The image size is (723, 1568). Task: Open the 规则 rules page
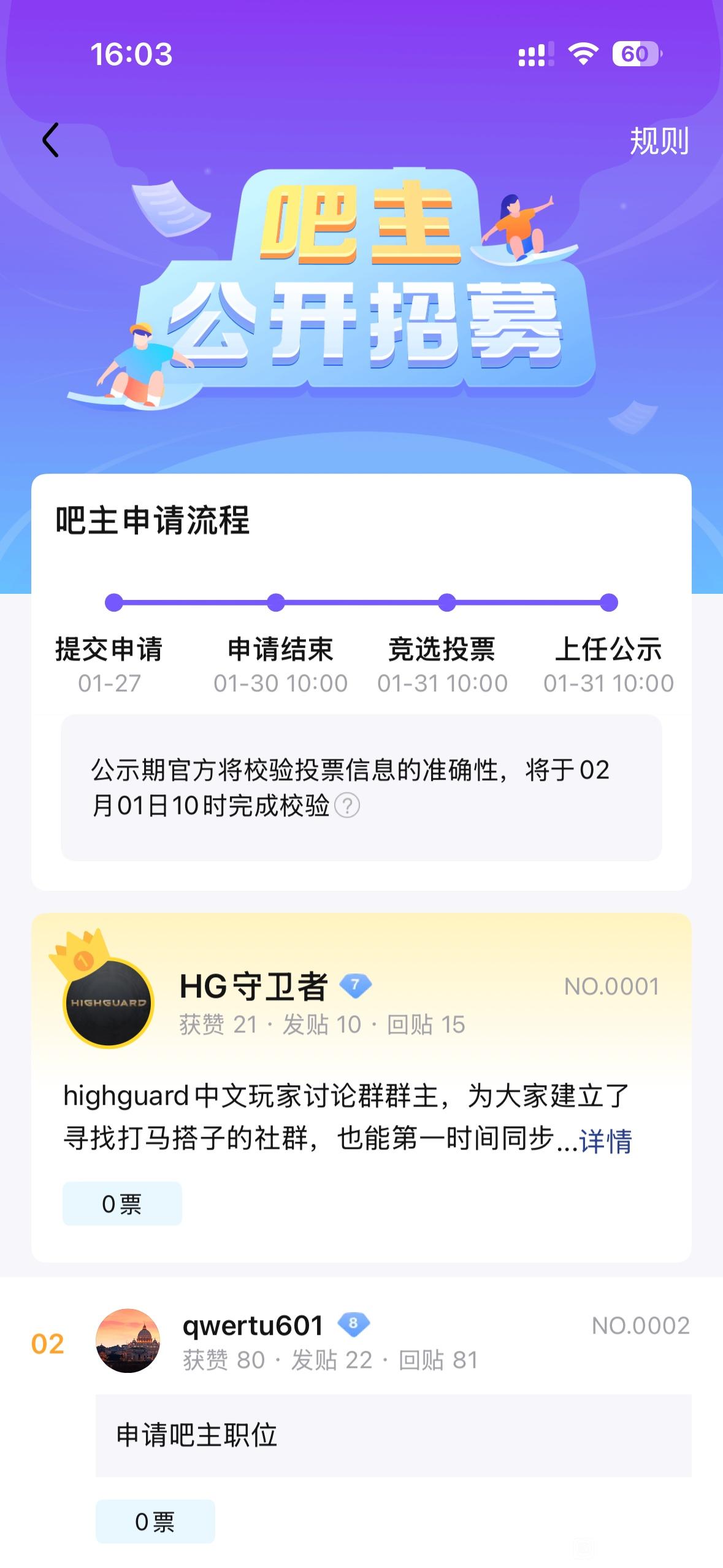click(659, 141)
